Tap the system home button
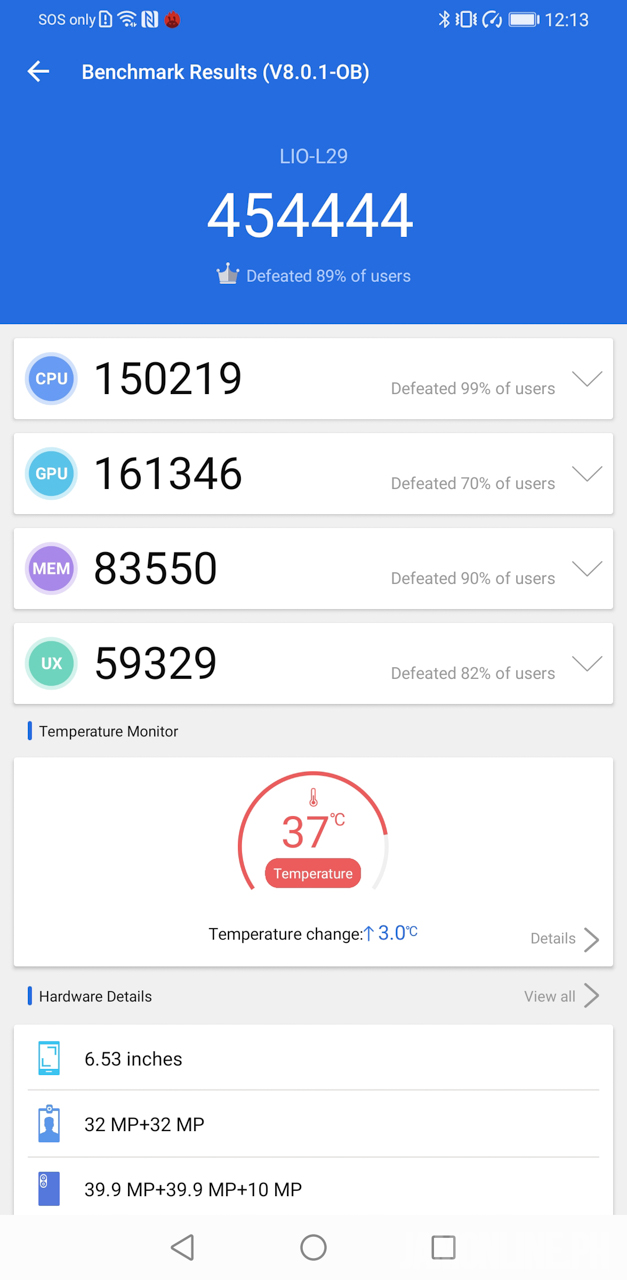This screenshot has width=627, height=1280. (313, 1247)
